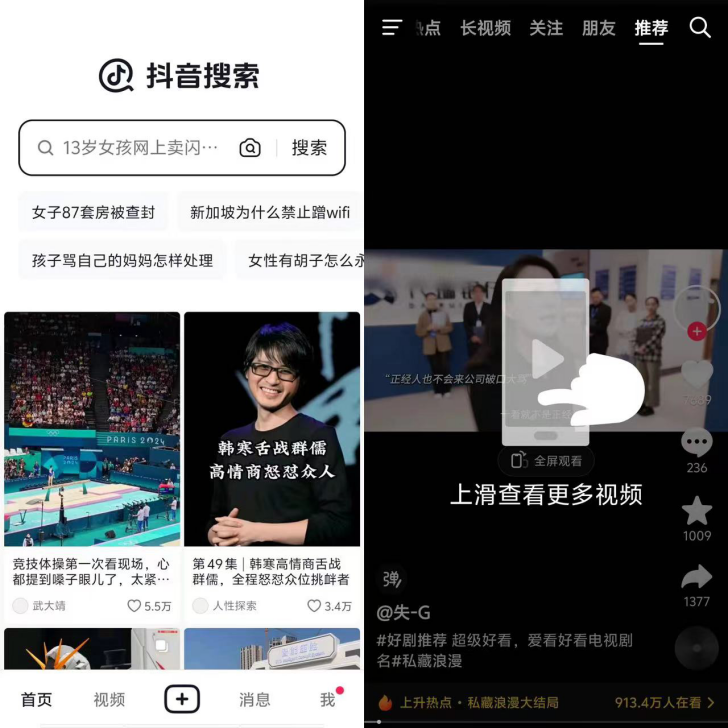Viewport: 728px width, 728px height.
Task: Switch to the 朋友 top tab
Action: (x=599, y=28)
